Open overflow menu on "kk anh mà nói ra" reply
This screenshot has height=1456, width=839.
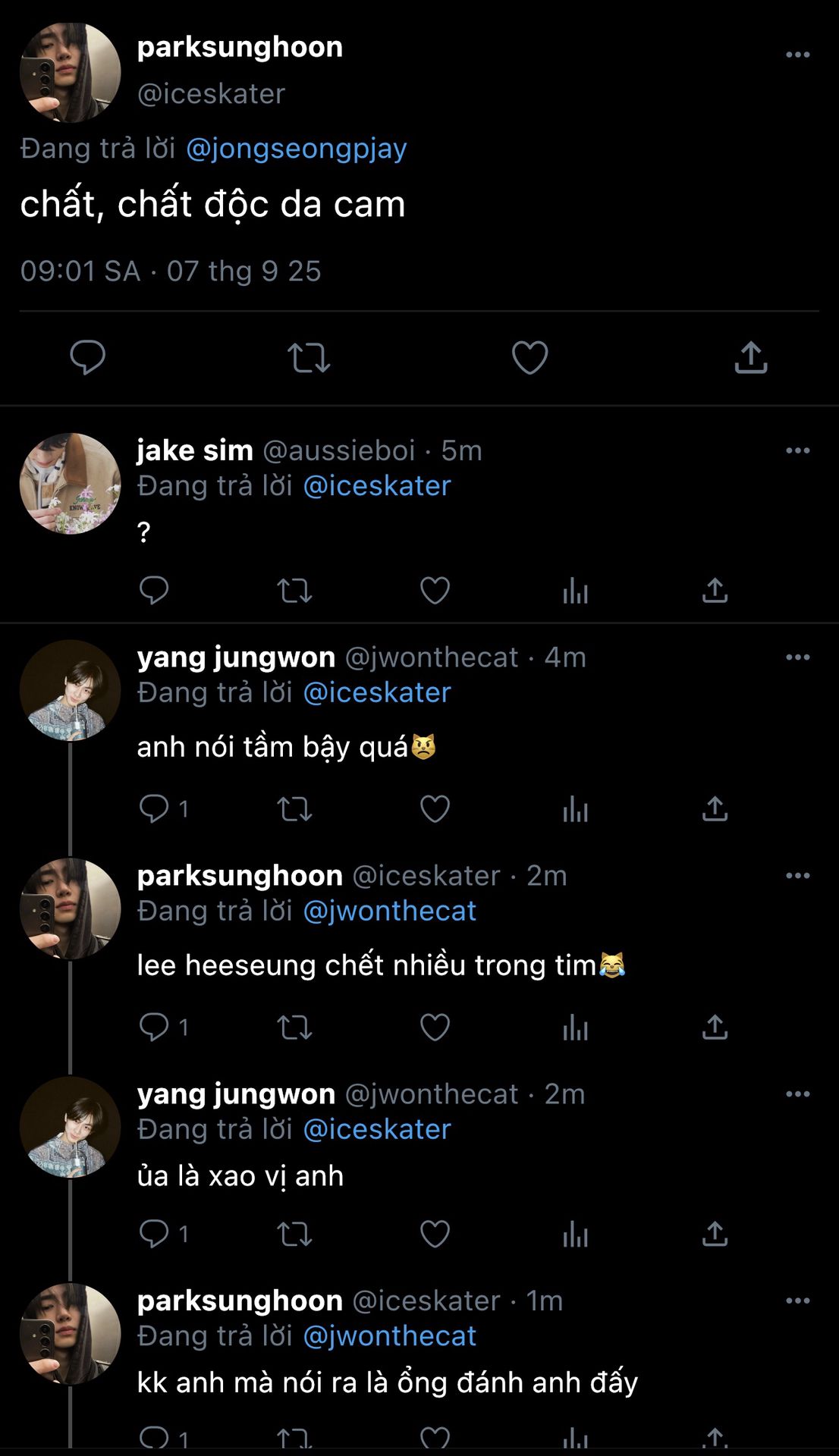tap(797, 1301)
